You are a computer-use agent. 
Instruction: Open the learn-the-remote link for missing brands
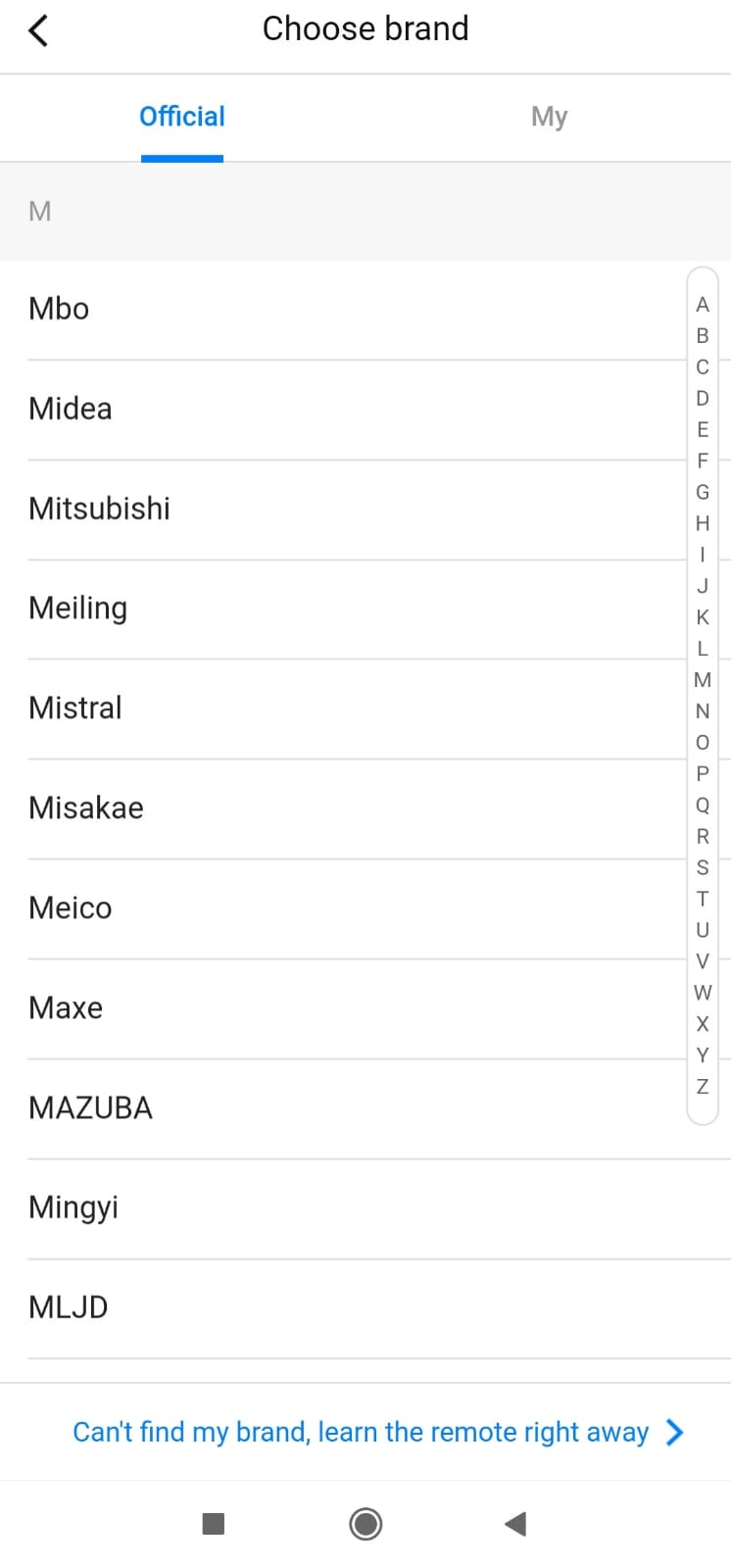click(x=378, y=1433)
